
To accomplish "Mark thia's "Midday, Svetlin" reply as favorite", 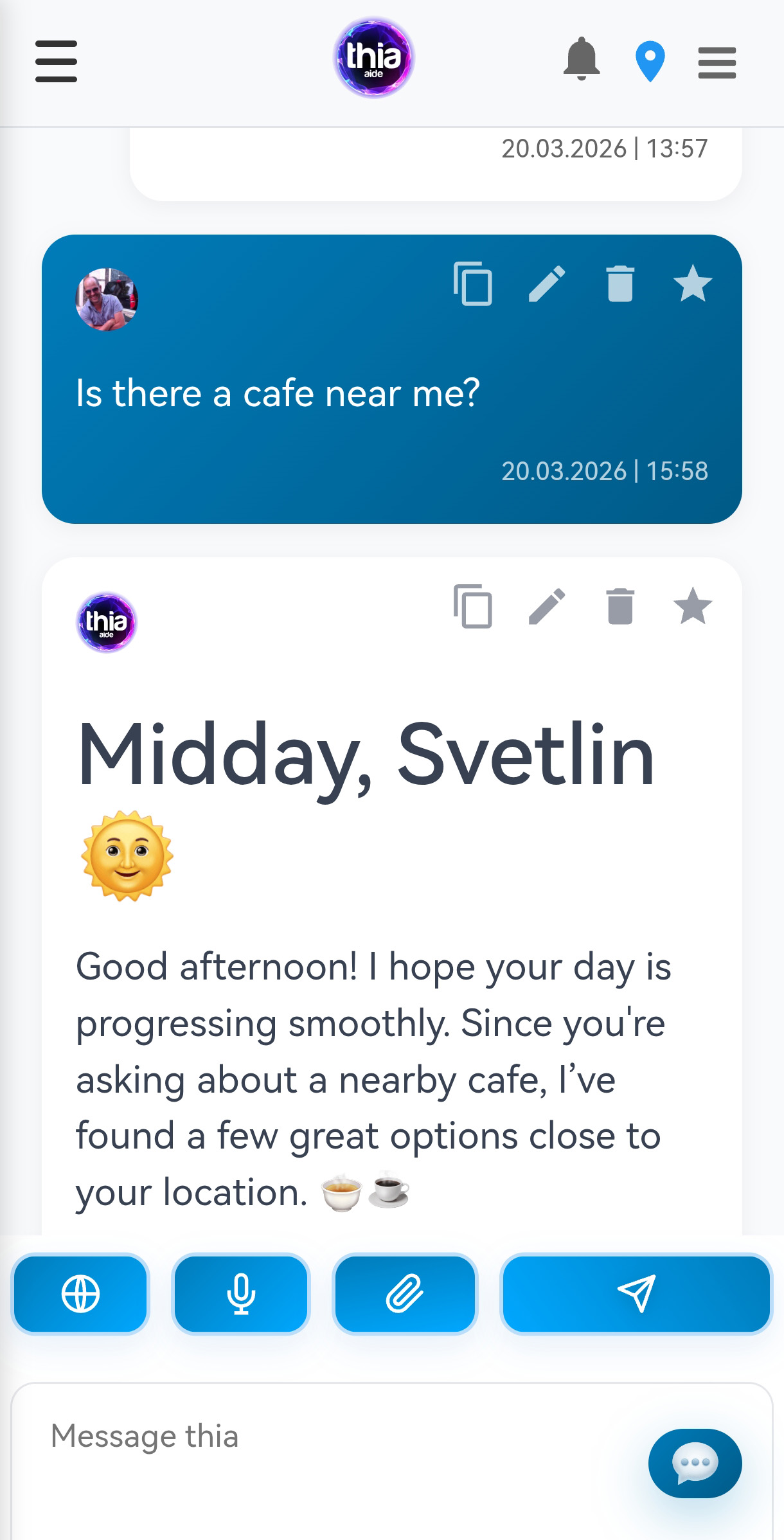I will [x=693, y=606].
